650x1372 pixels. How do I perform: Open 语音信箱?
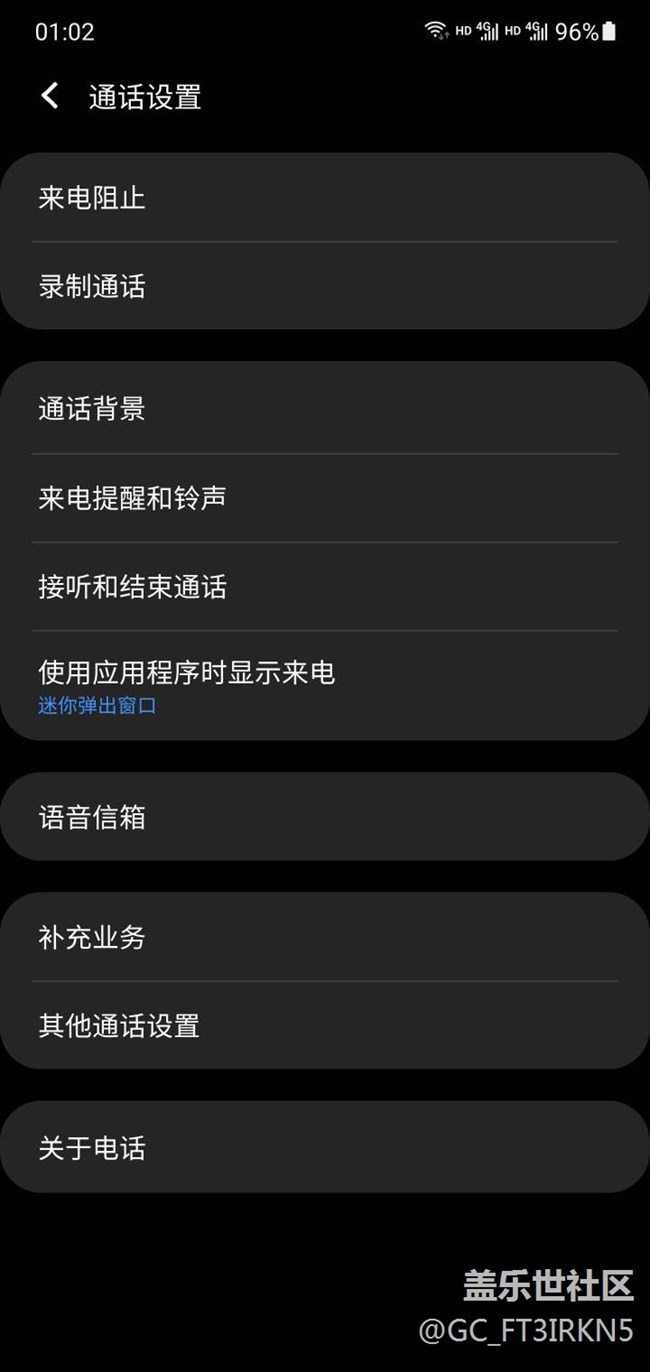pos(325,817)
